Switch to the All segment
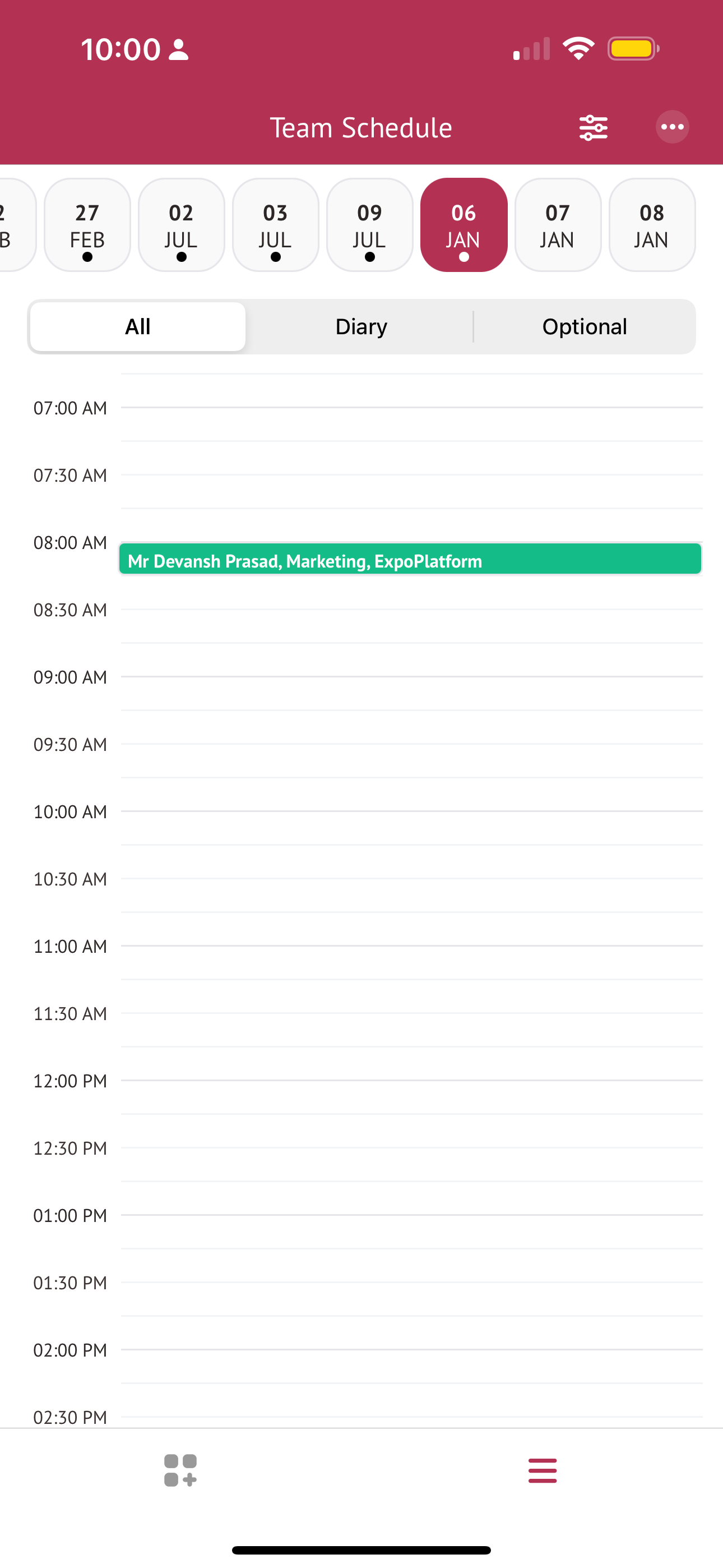Screen dimensions: 723x1568 coord(138,327)
